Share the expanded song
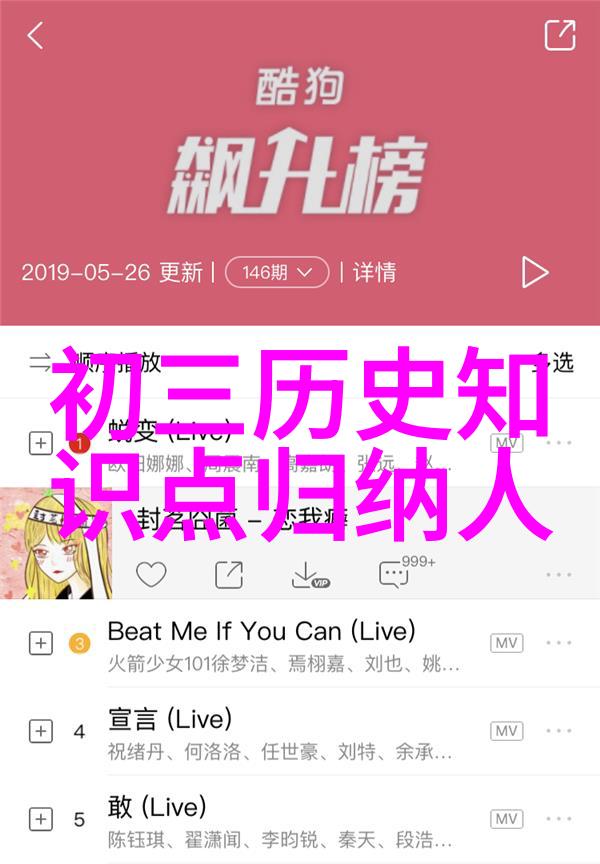 pyautogui.click(x=229, y=574)
